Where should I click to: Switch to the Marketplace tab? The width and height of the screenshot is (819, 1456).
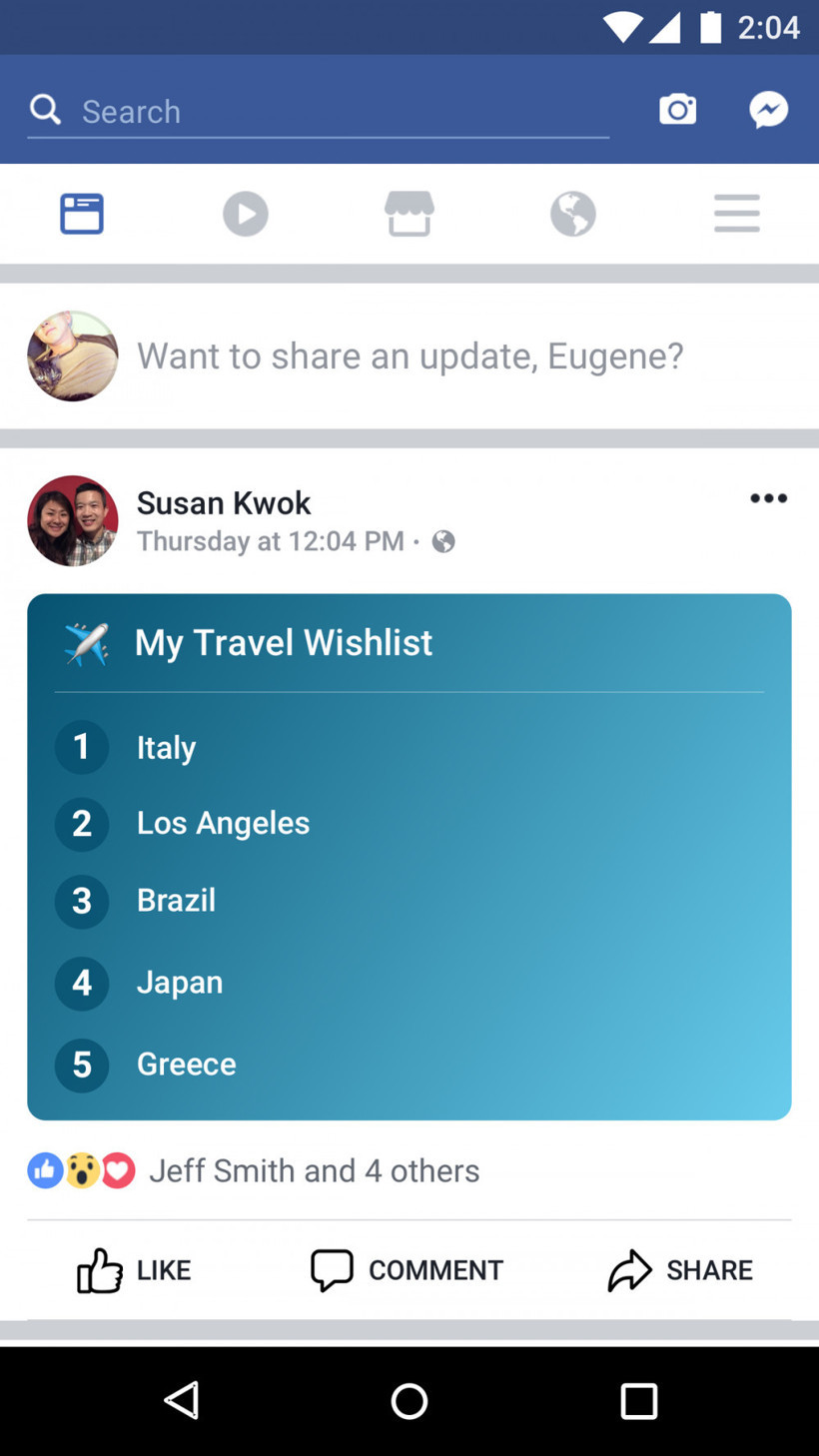(x=409, y=214)
